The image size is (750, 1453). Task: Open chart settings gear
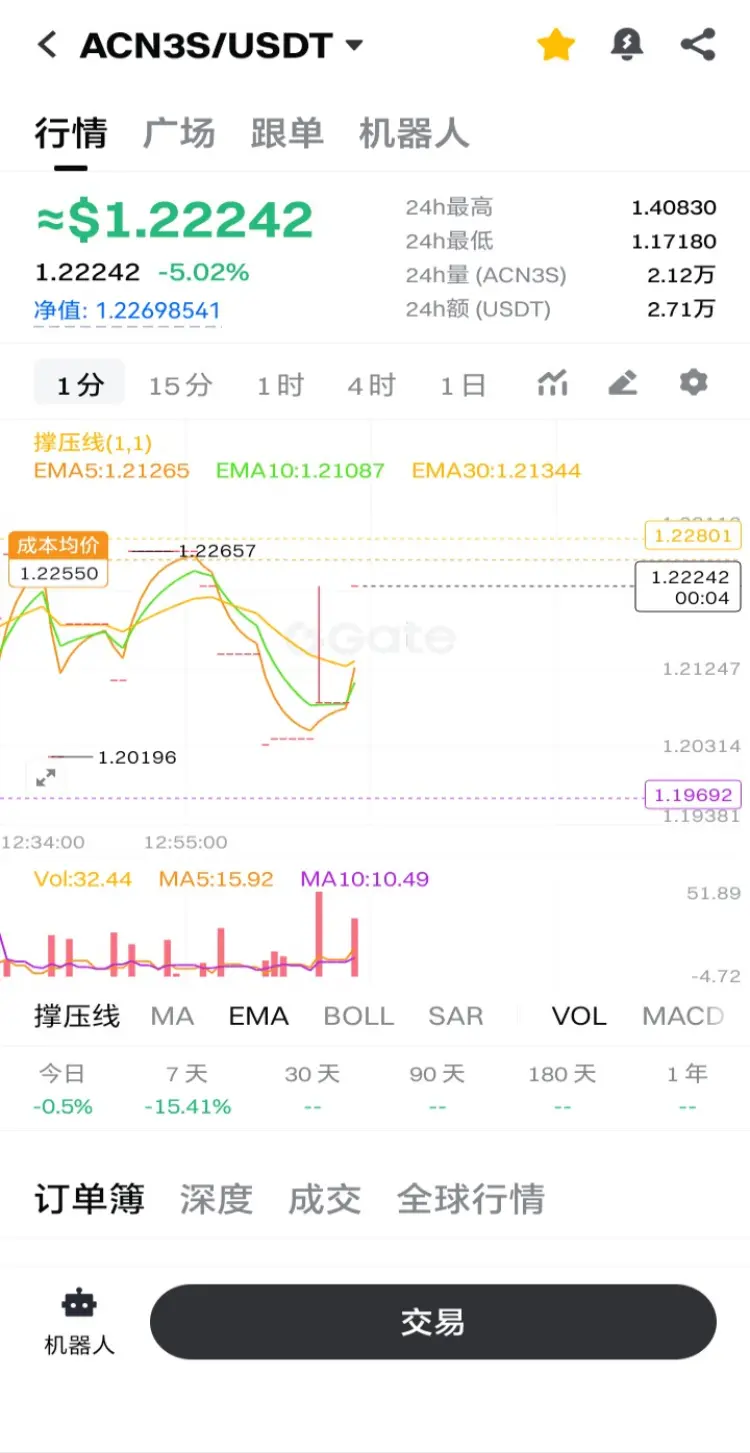tap(693, 383)
